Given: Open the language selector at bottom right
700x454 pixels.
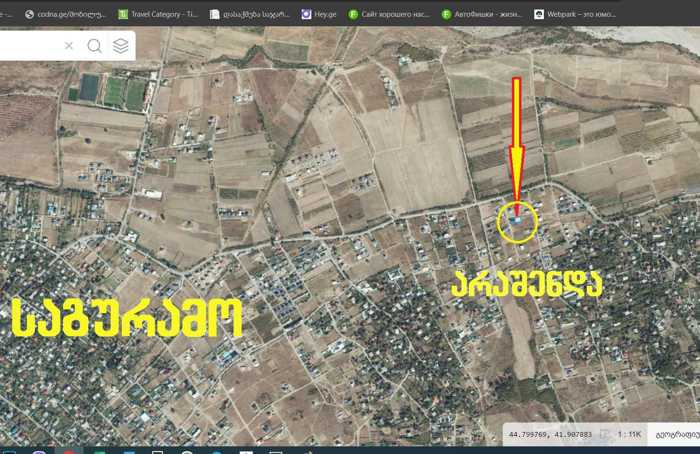Looking at the screenshot, I should point(673,435).
